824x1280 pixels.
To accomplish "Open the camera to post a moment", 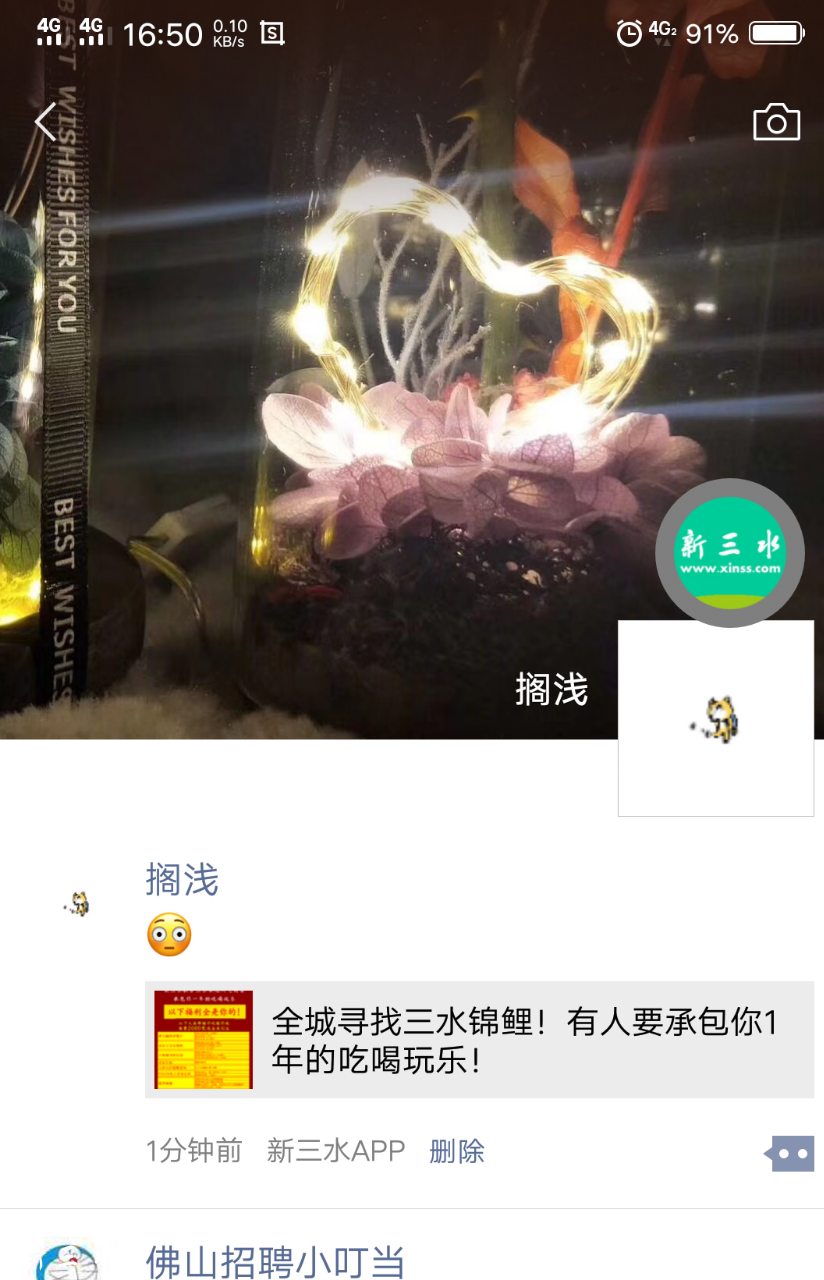I will click(776, 122).
